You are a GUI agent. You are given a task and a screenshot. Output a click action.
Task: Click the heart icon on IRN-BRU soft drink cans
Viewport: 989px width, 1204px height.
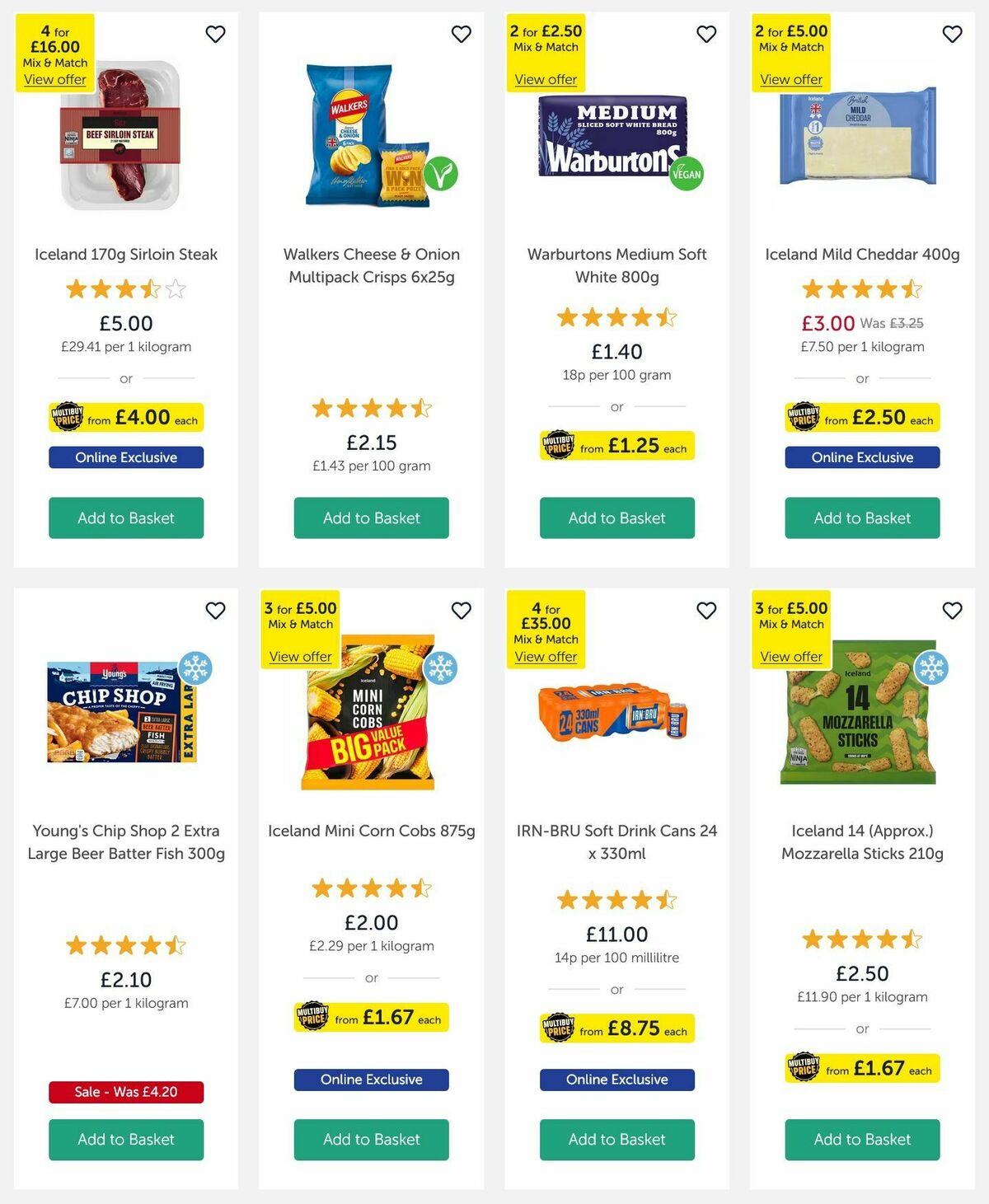pos(705,611)
